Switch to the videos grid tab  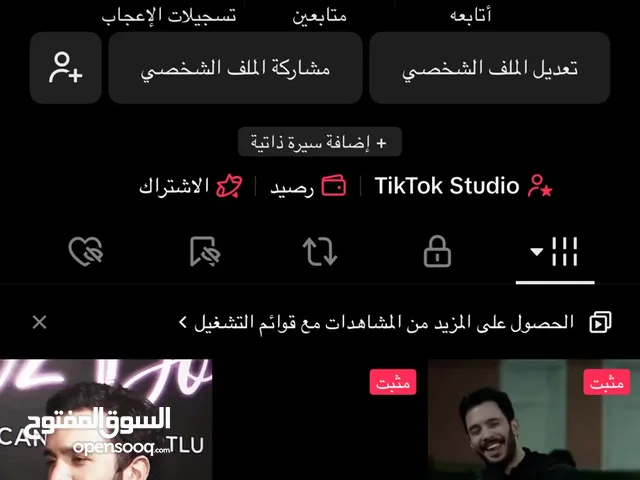click(x=556, y=252)
